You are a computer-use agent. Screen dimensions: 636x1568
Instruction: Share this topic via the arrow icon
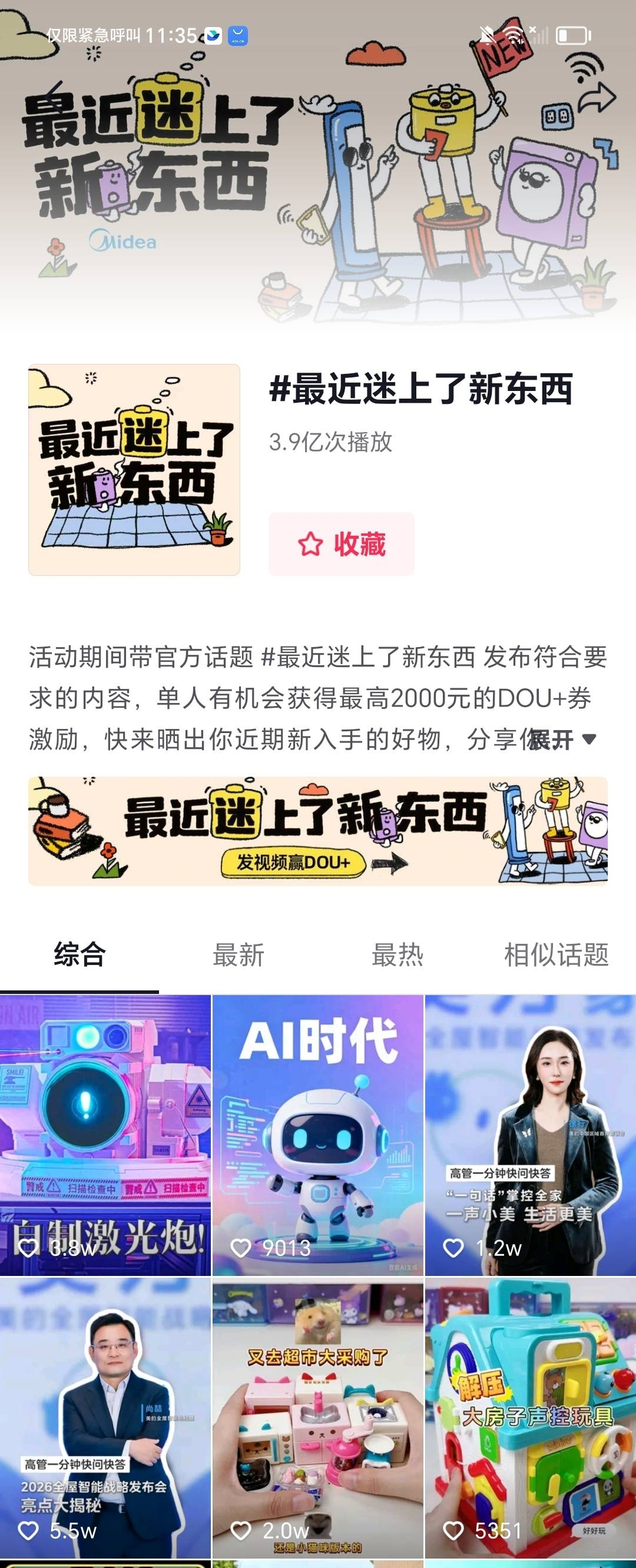tap(597, 97)
